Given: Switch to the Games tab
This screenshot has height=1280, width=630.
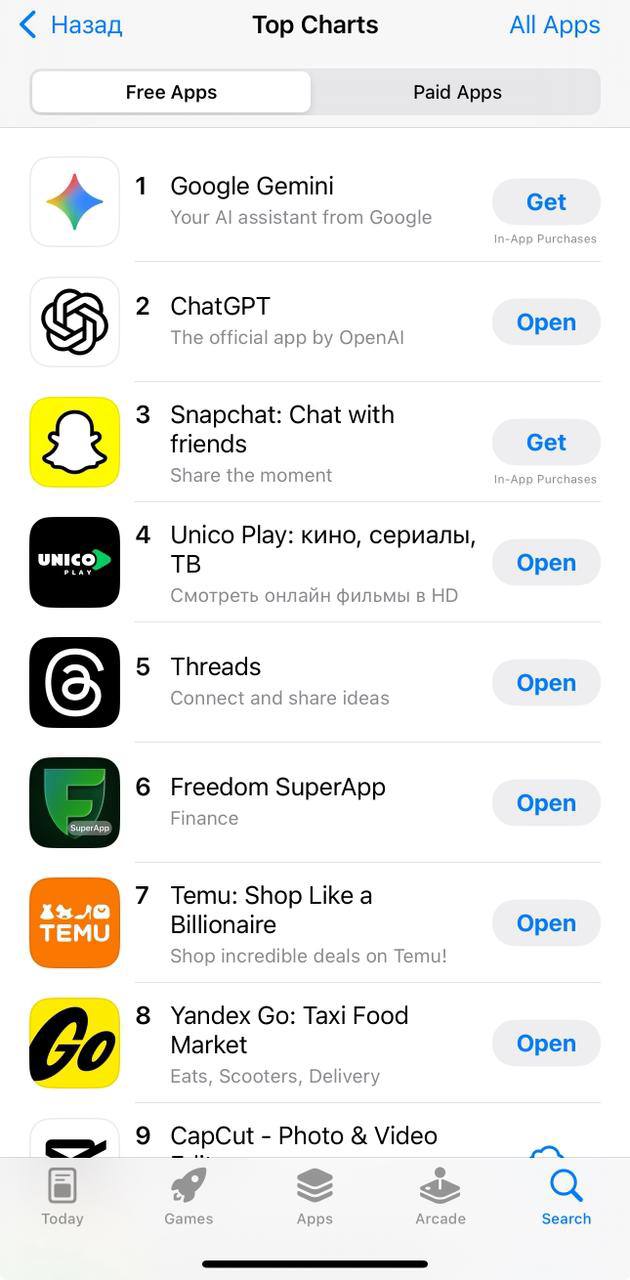Looking at the screenshot, I should [x=189, y=1197].
